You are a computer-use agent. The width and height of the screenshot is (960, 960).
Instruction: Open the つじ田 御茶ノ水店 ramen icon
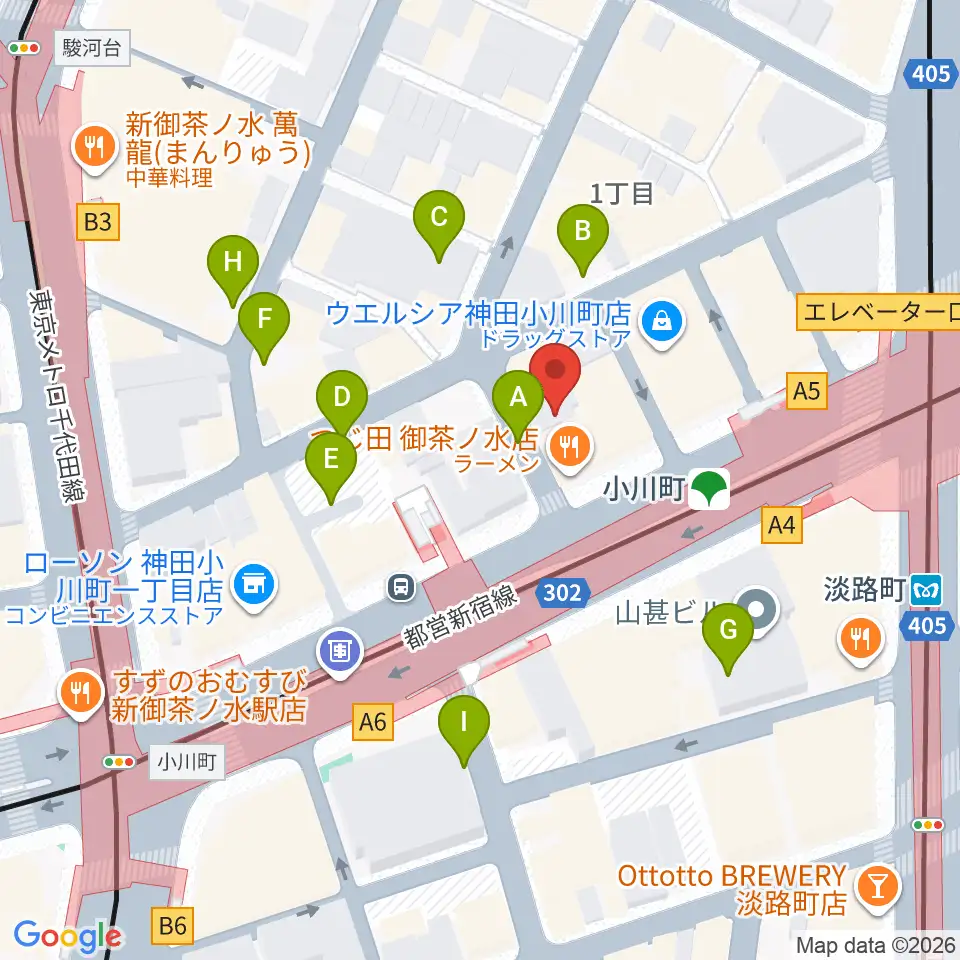pyautogui.click(x=569, y=446)
